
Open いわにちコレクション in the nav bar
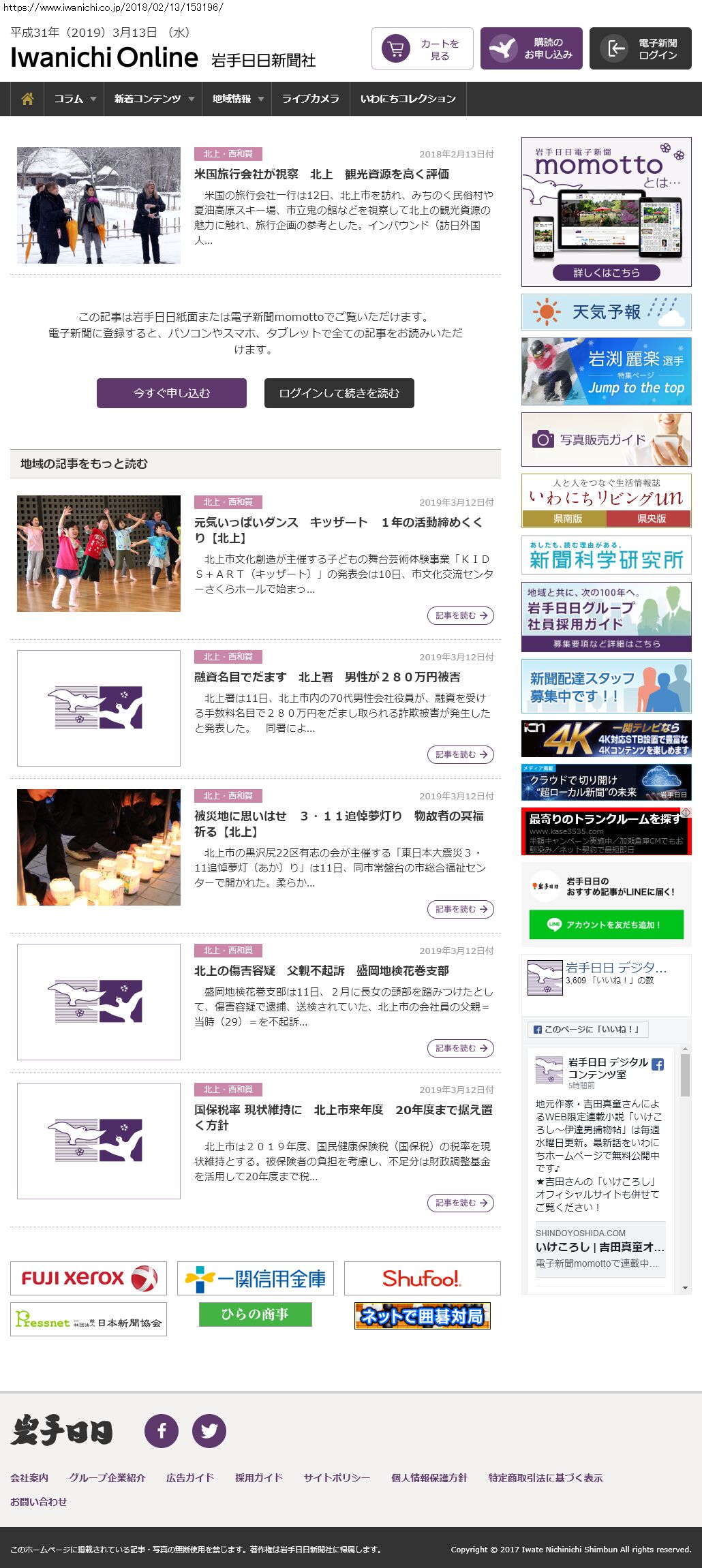(x=408, y=99)
